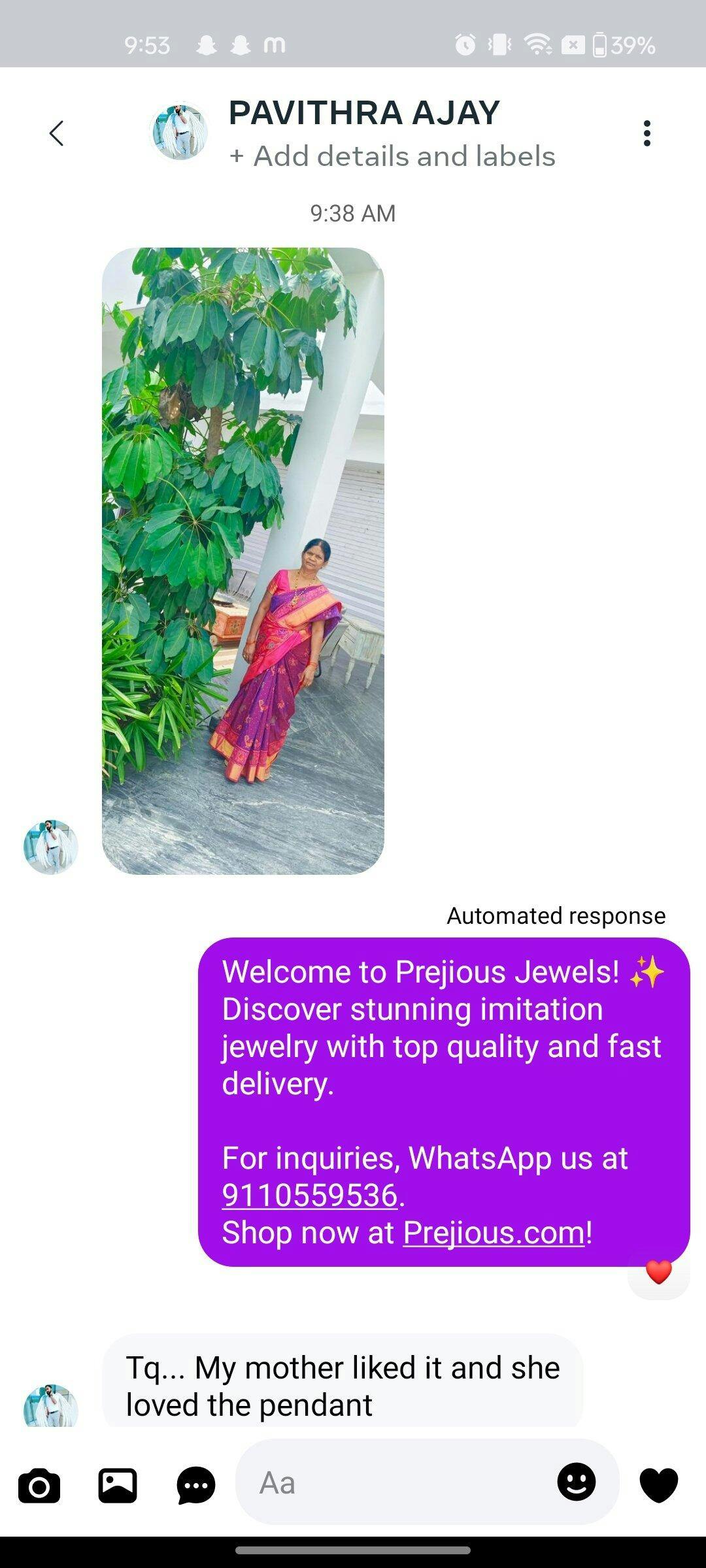Viewport: 706px width, 1568px height.
Task: Open saved replies chat bubble icon
Action: click(x=196, y=1486)
